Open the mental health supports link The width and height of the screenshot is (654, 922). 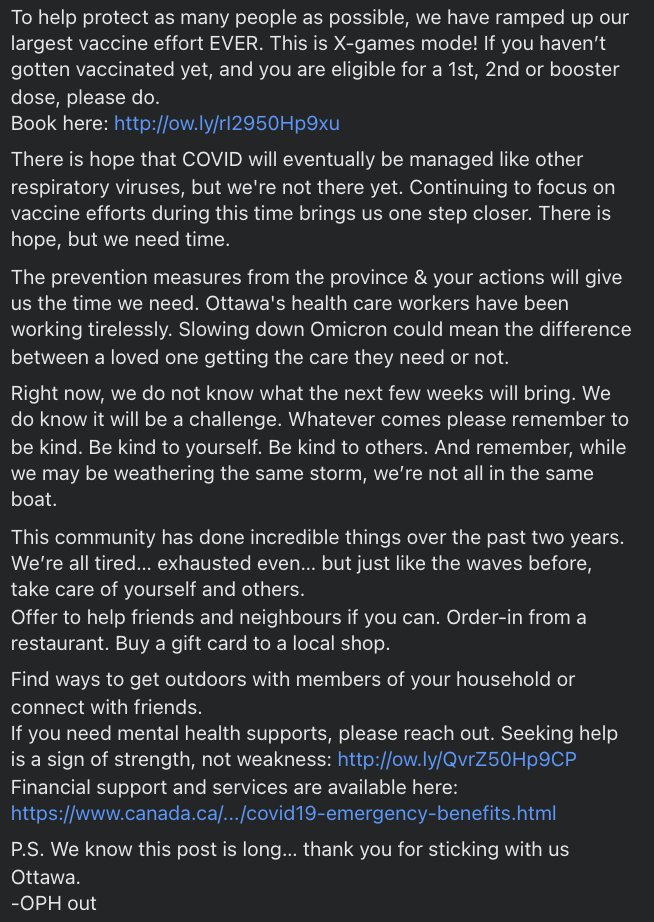457,760
